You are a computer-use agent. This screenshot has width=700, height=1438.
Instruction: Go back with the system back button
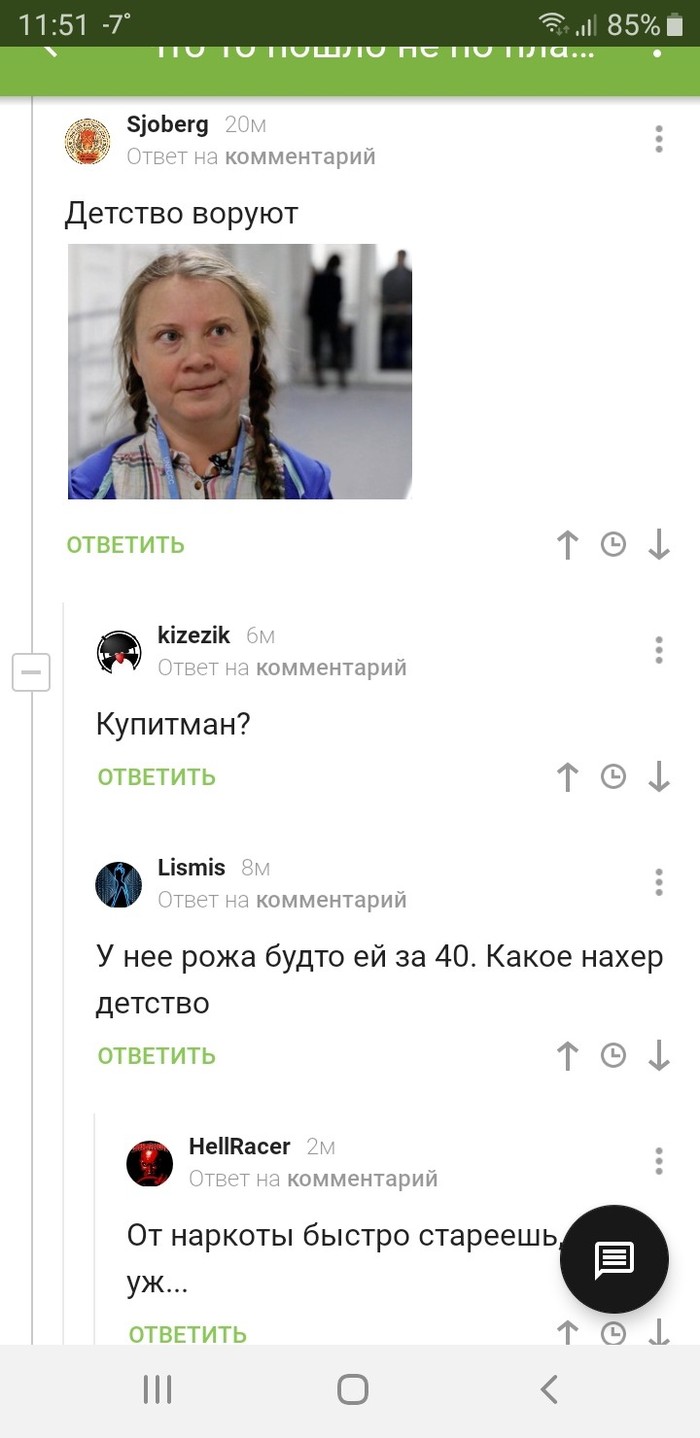click(x=548, y=1389)
